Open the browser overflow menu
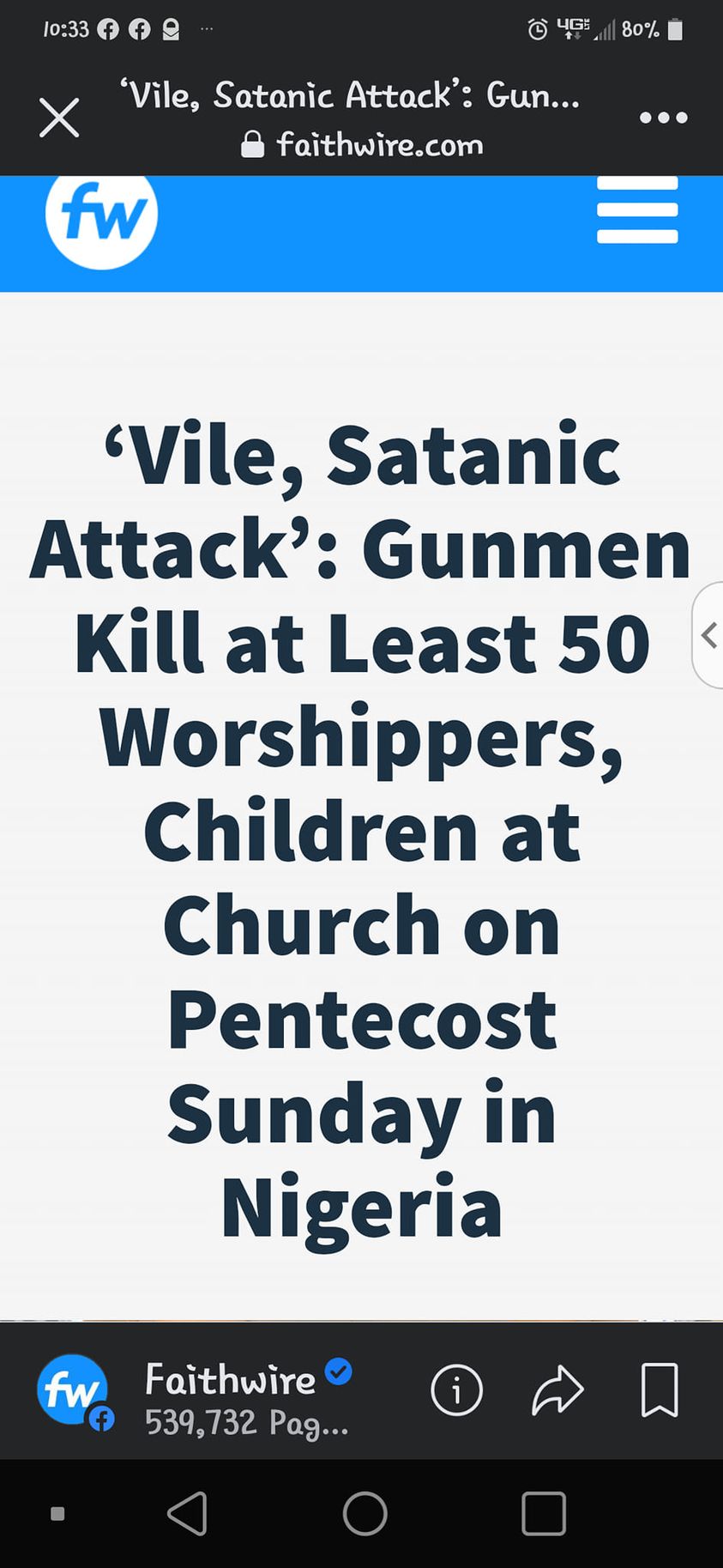Viewport: 723px width, 1568px height. pyautogui.click(x=663, y=118)
